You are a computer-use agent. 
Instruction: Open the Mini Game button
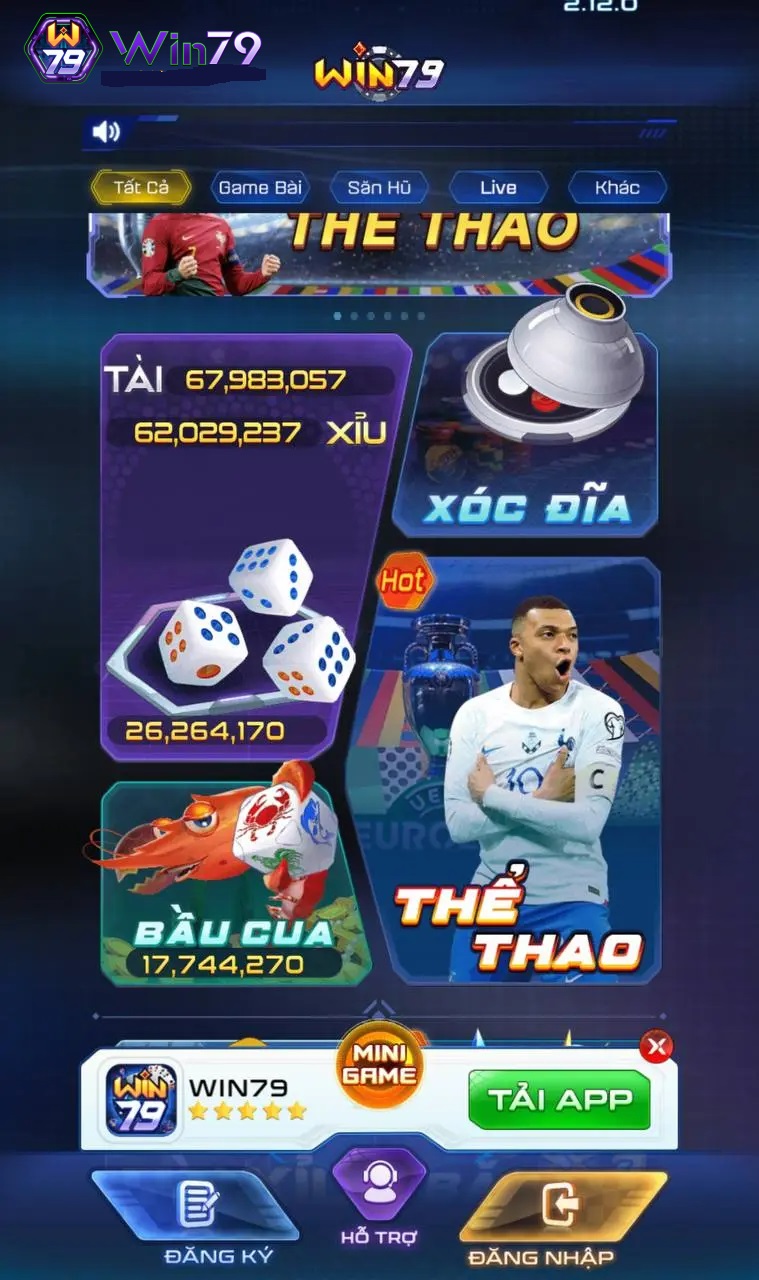pyautogui.click(x=379, y=1066)
